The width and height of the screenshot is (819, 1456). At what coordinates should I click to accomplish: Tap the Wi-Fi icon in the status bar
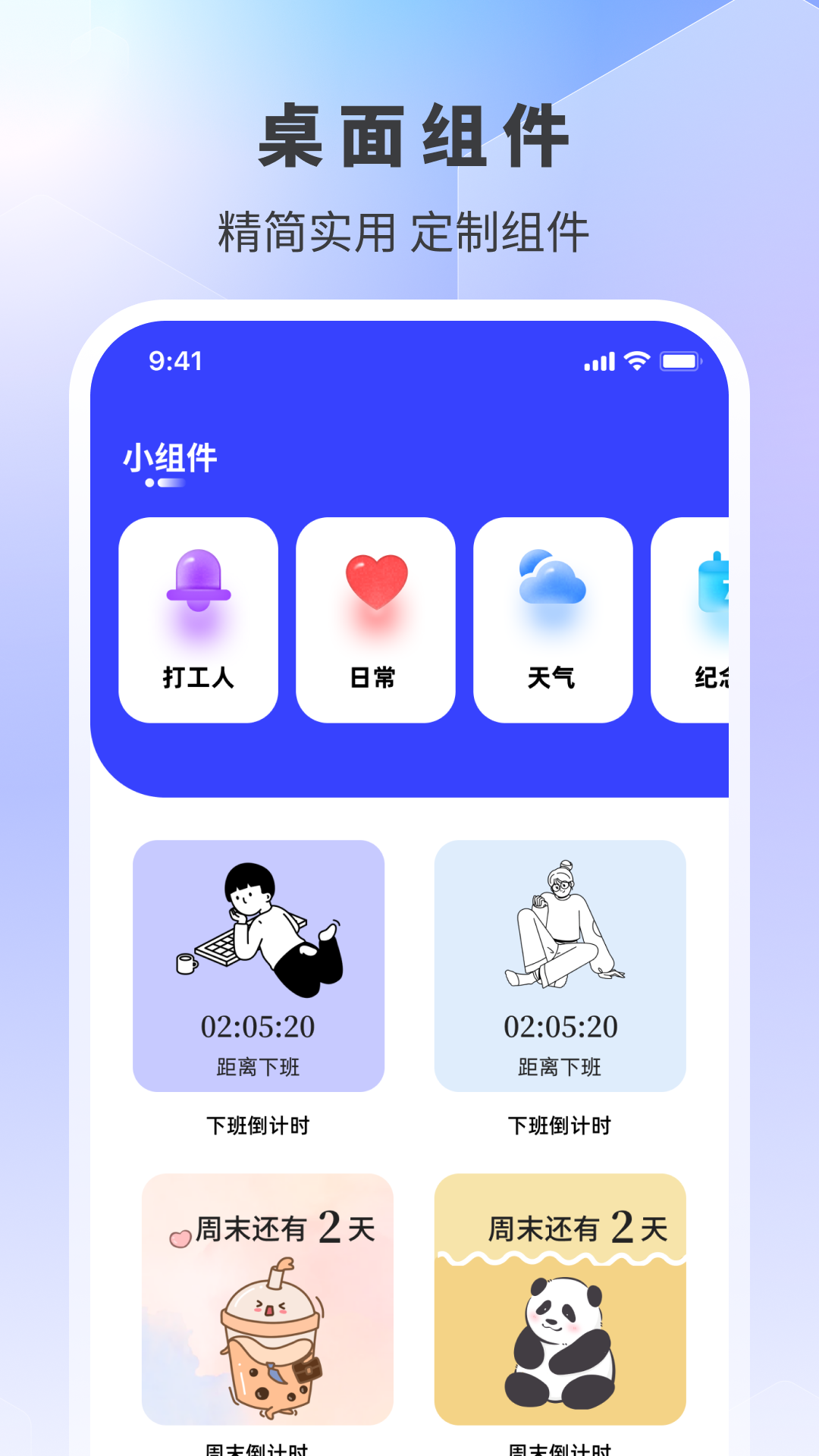pos(638,362)
